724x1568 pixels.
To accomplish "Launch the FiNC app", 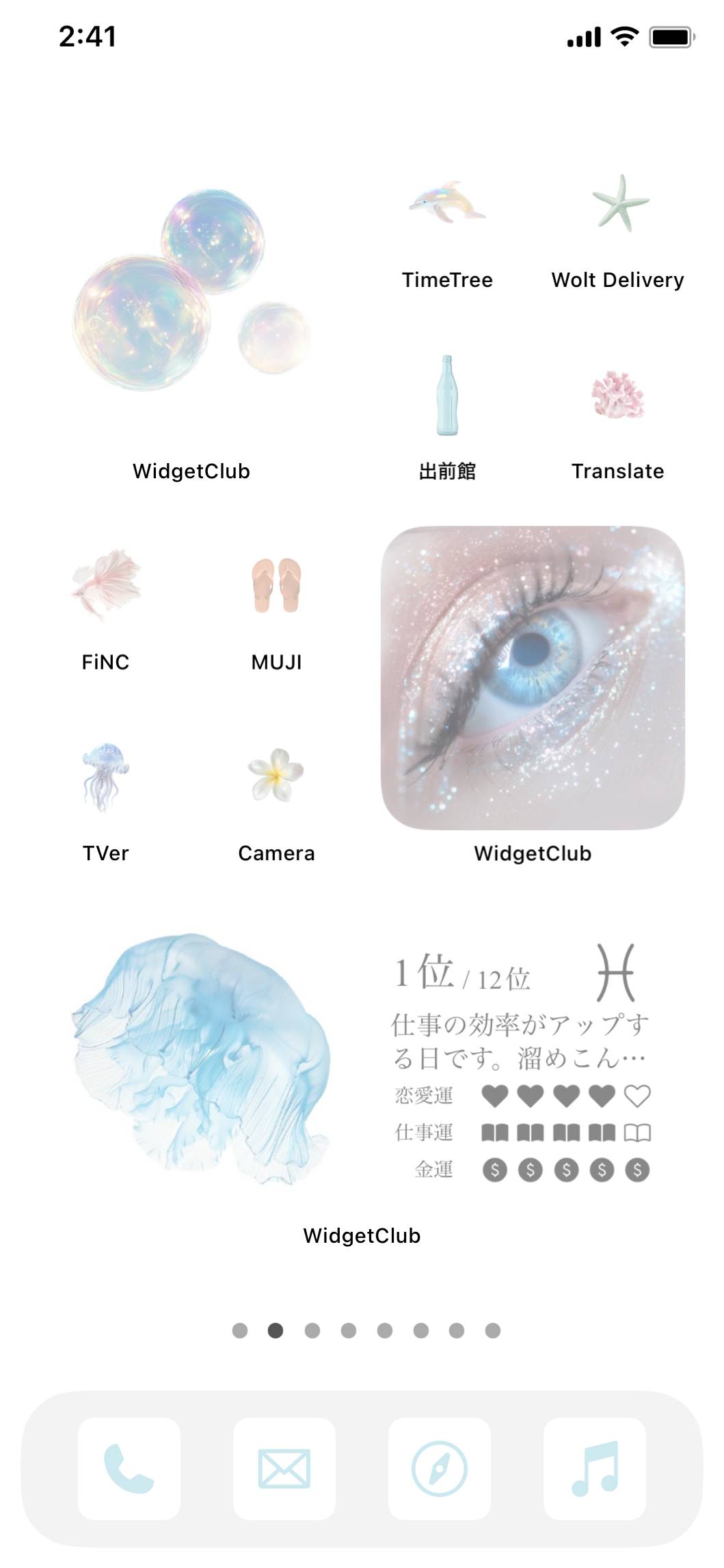I will [x=105, y=586].
